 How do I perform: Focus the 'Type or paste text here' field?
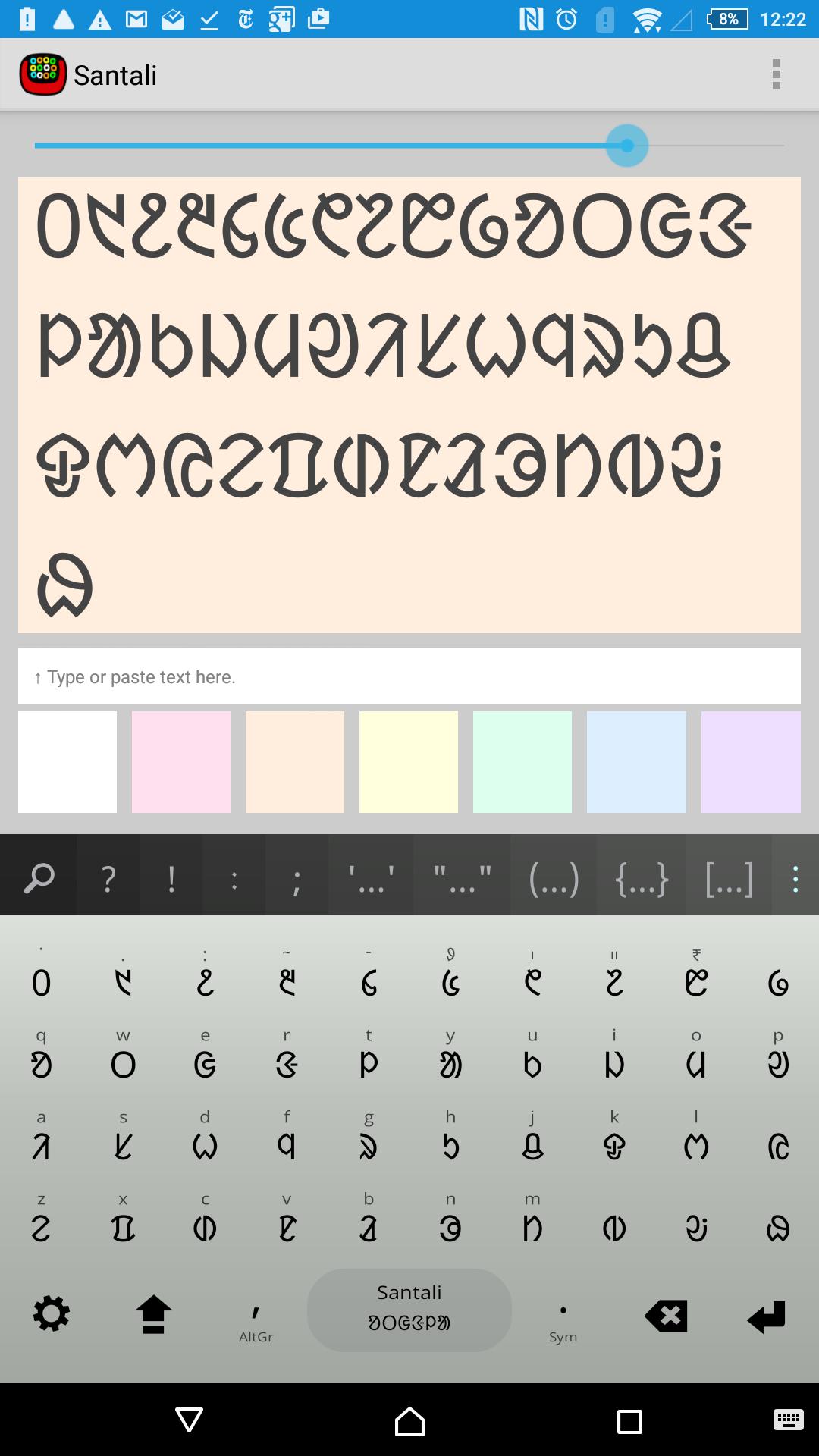409,676
